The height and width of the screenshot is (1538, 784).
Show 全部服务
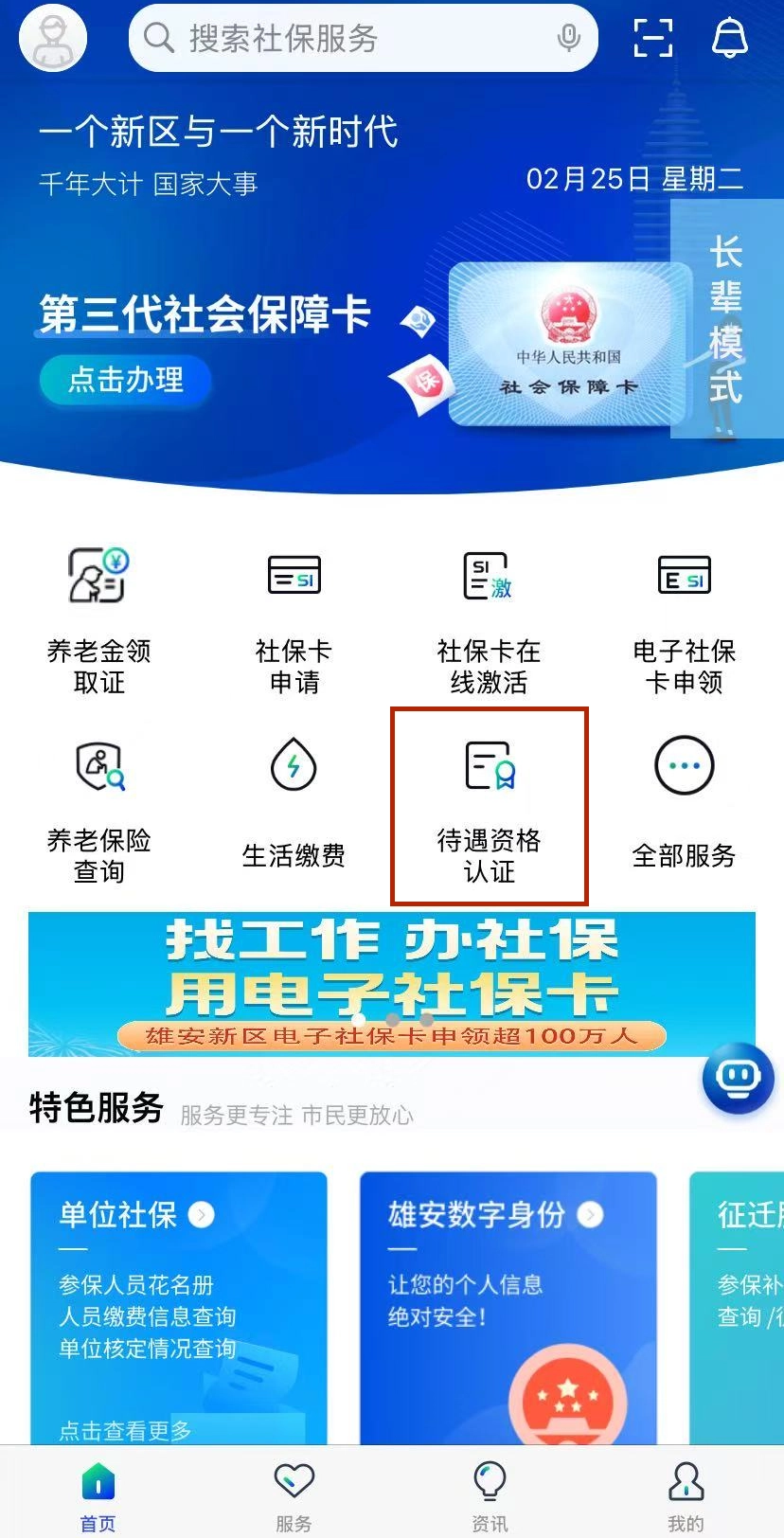pyautogui.click(x=684, y=805)
